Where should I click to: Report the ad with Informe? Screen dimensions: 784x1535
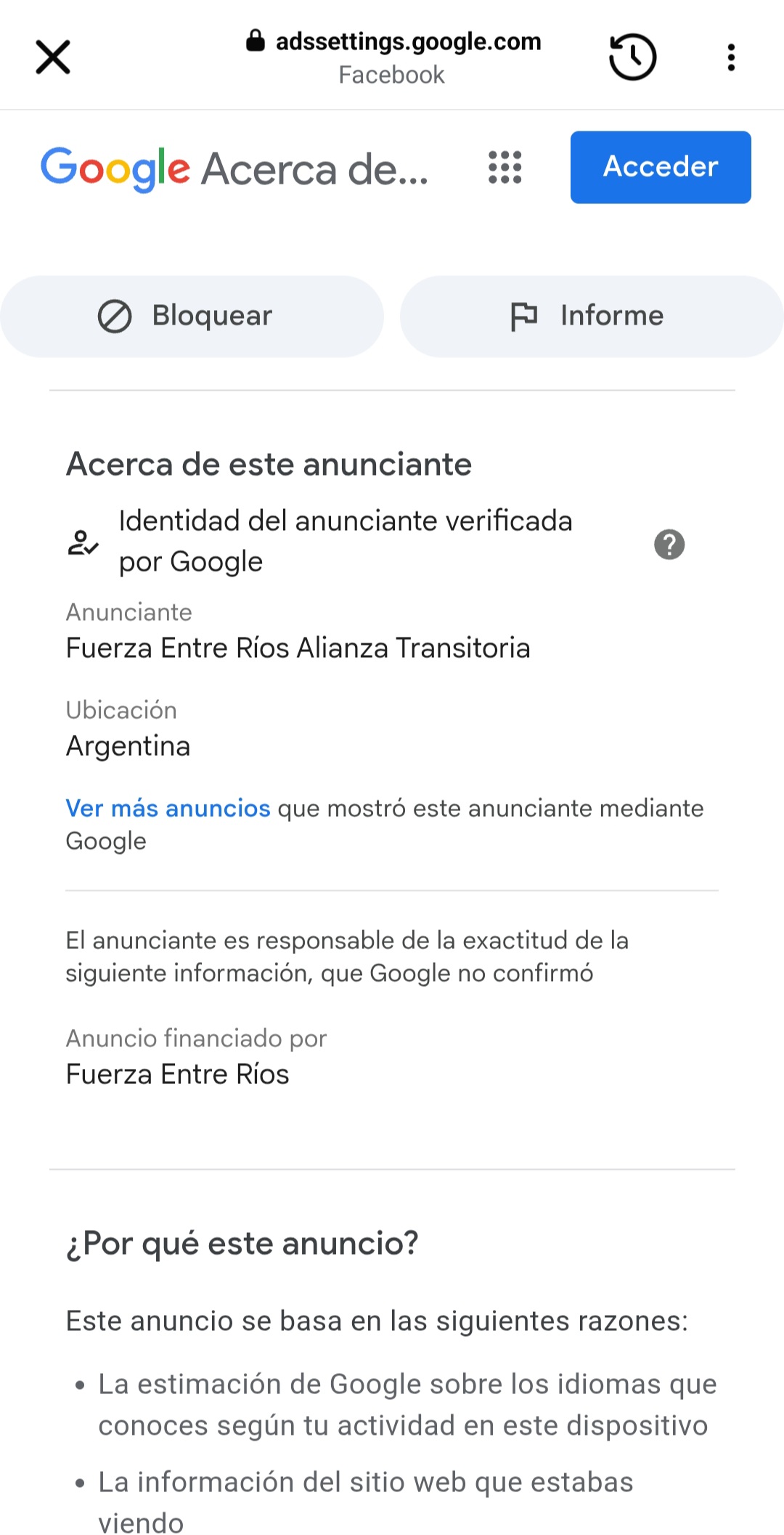[592, 316]
